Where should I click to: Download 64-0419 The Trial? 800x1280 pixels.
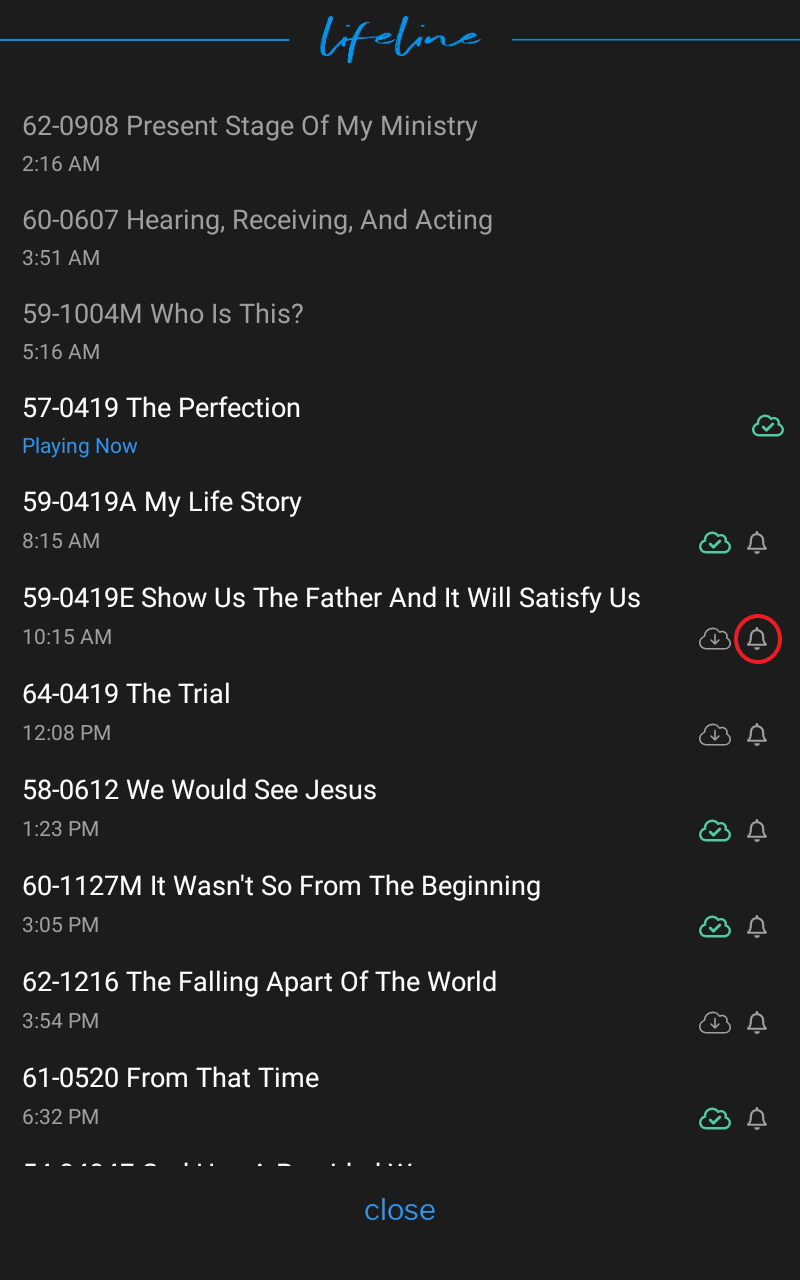(714, 735)
